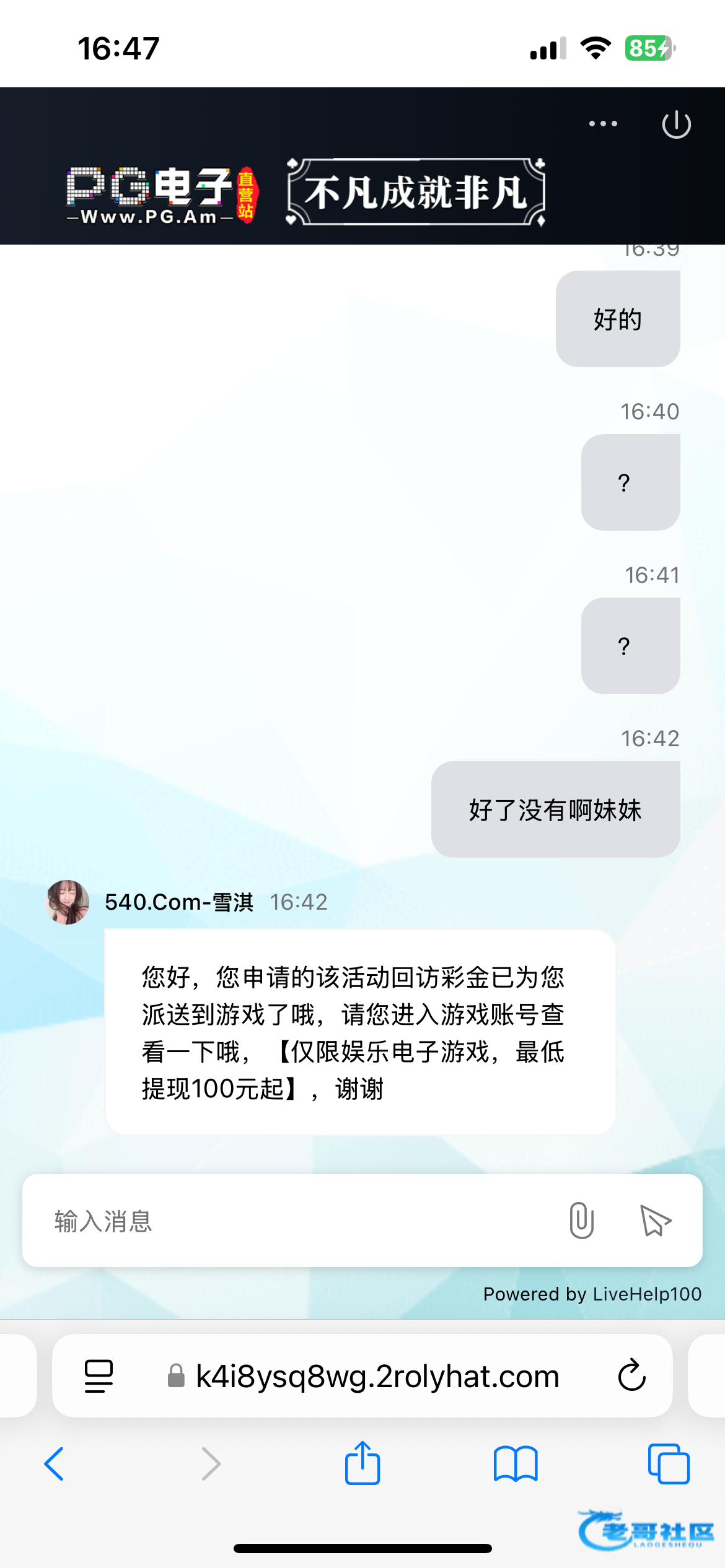Open Safari bookmarks
The width and height of the screenshot is (725, 1568).
click(515, 1464)
